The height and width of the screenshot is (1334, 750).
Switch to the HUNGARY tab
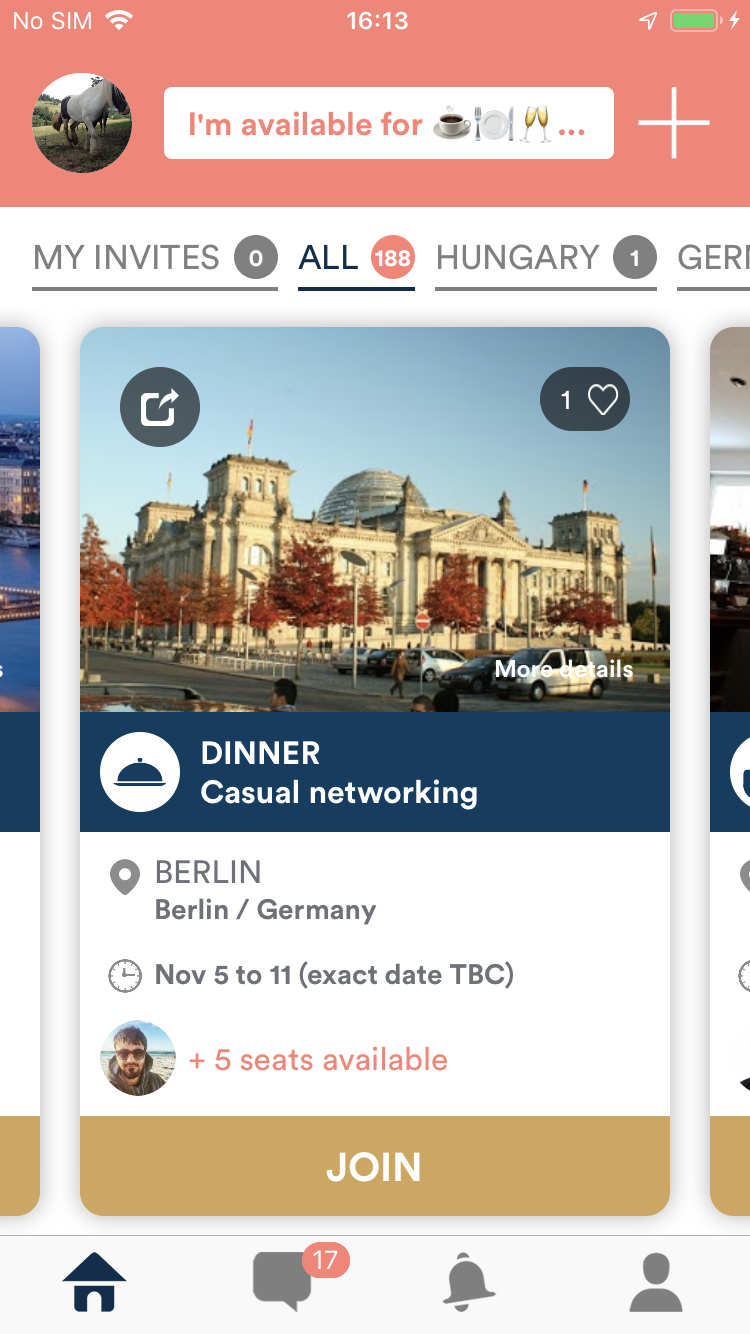coord(545,259)
